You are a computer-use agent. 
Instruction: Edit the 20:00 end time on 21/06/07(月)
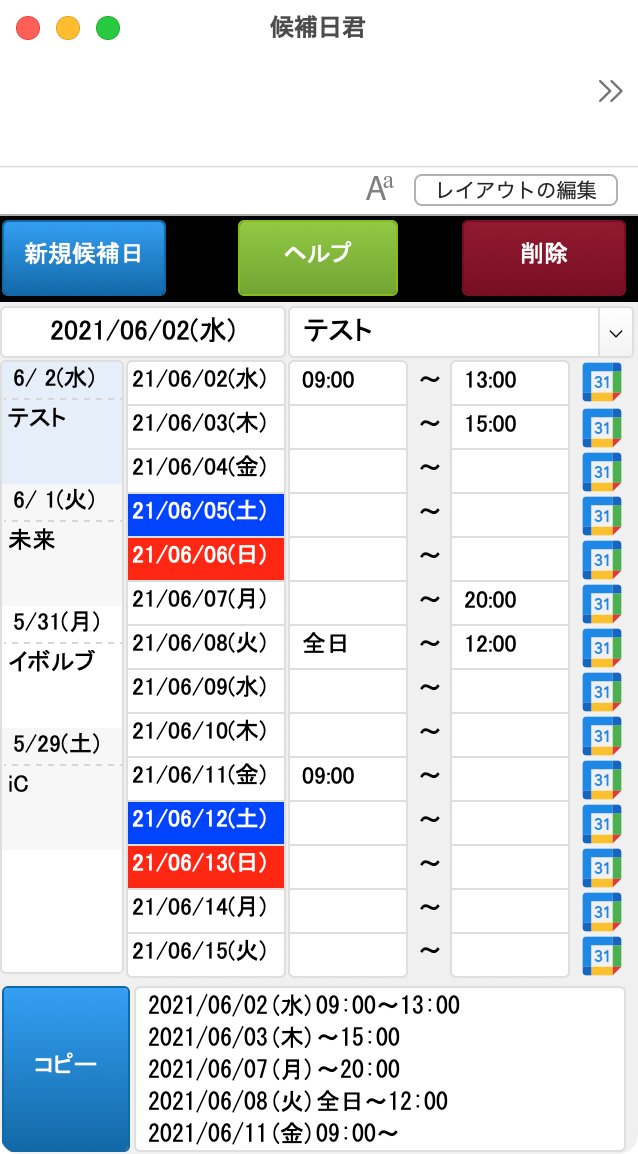(510, 603)
